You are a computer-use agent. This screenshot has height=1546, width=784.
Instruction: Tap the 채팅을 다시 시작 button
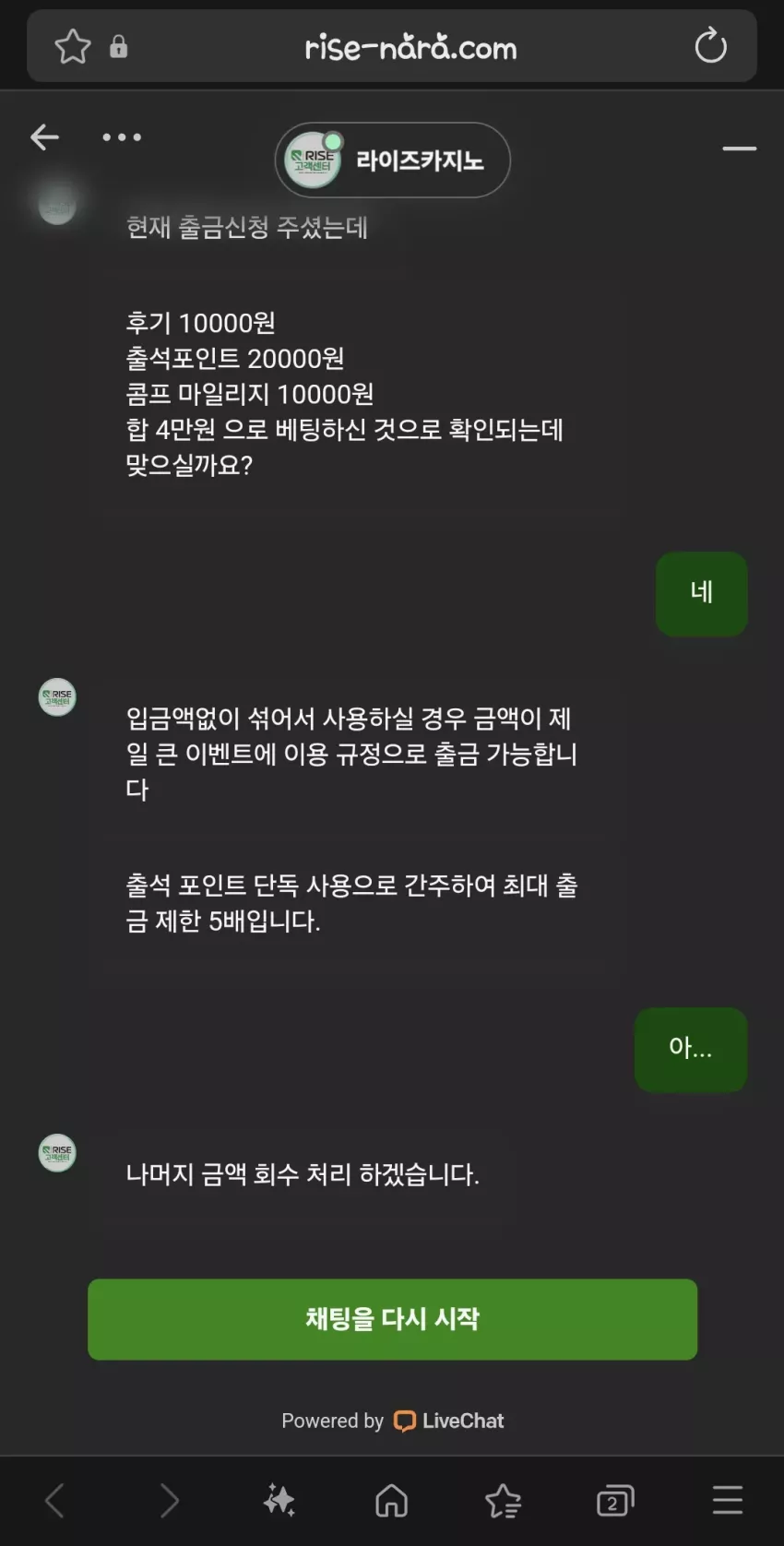pos(392,1319)
